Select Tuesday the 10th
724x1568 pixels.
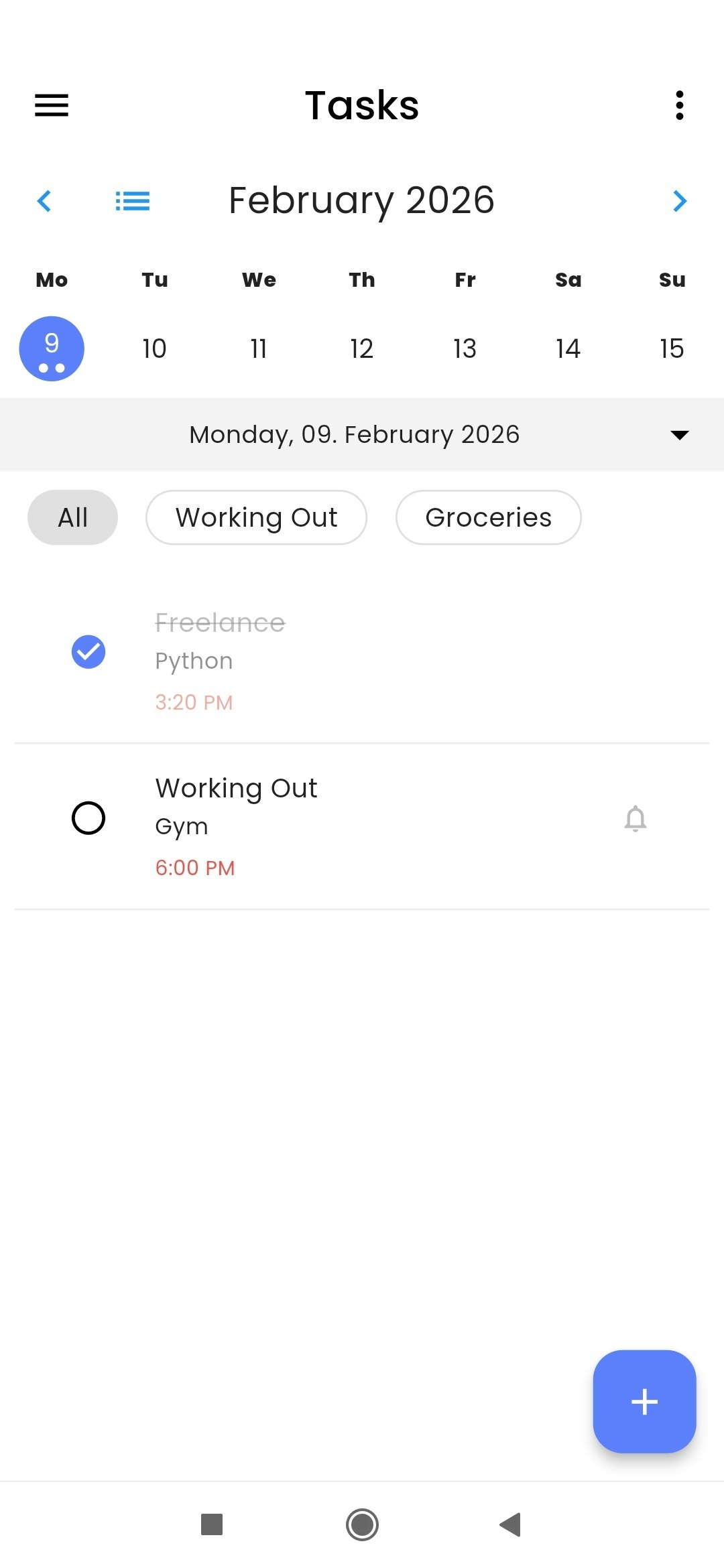(x=154, y=348)
